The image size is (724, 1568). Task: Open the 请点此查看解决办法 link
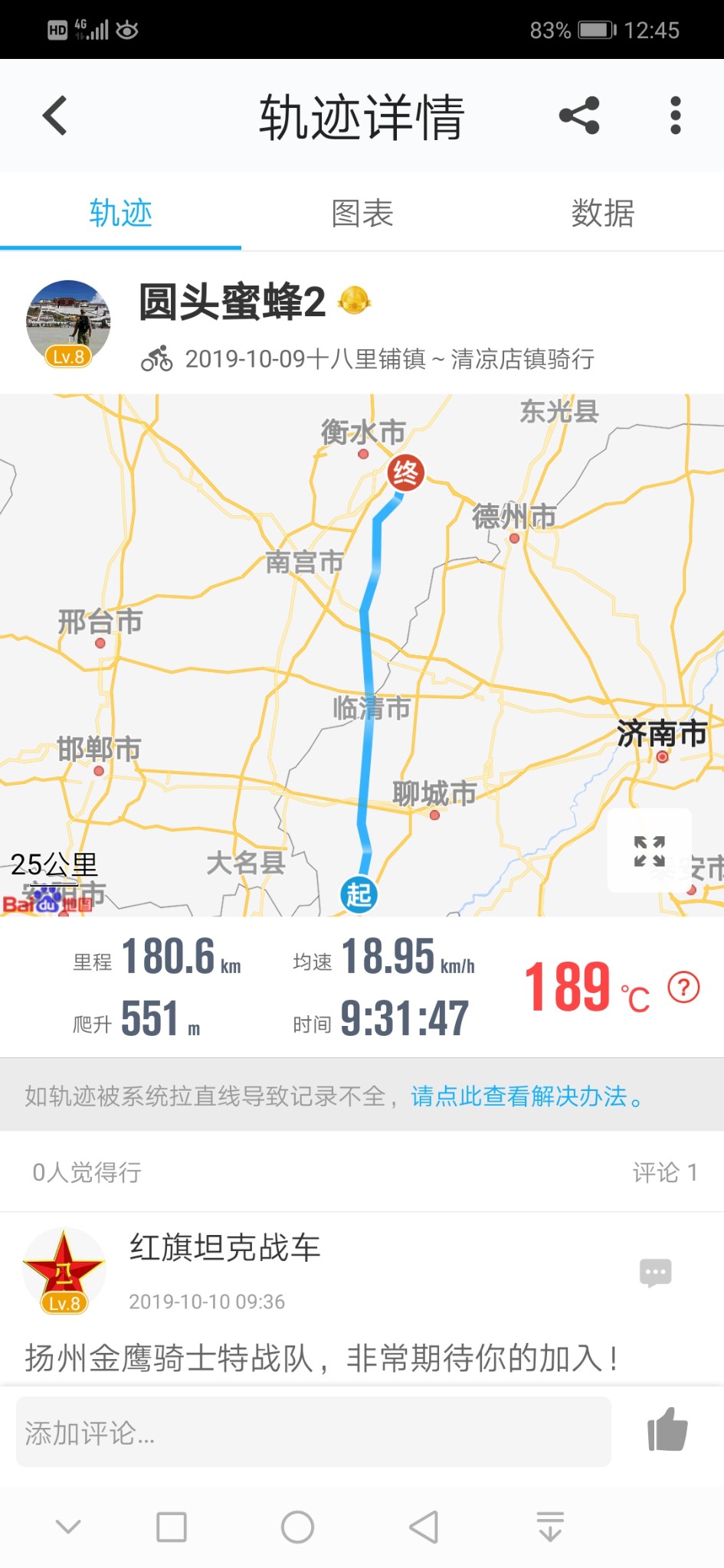[527, 1096]
